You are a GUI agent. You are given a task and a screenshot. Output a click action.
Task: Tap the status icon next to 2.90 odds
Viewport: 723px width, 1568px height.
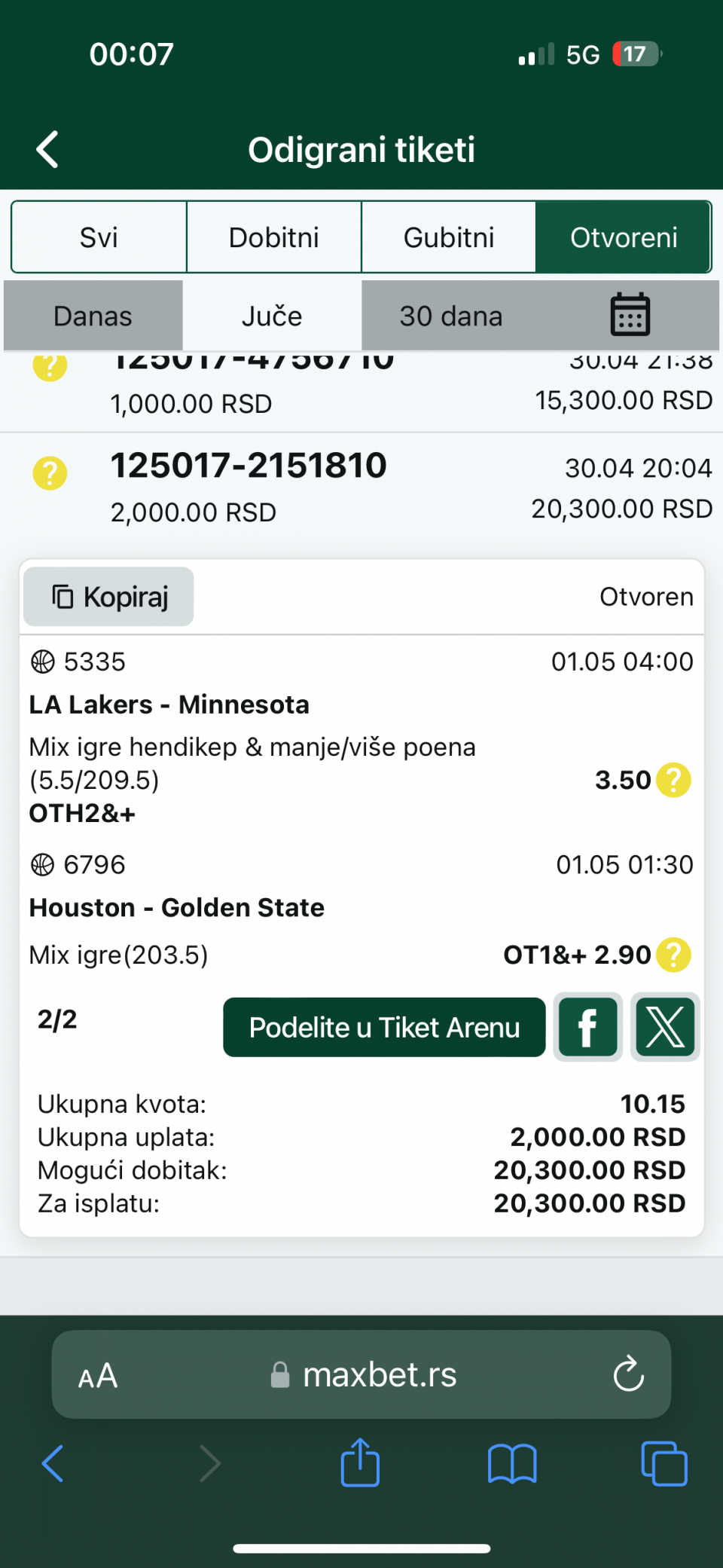tap(673, 955)
